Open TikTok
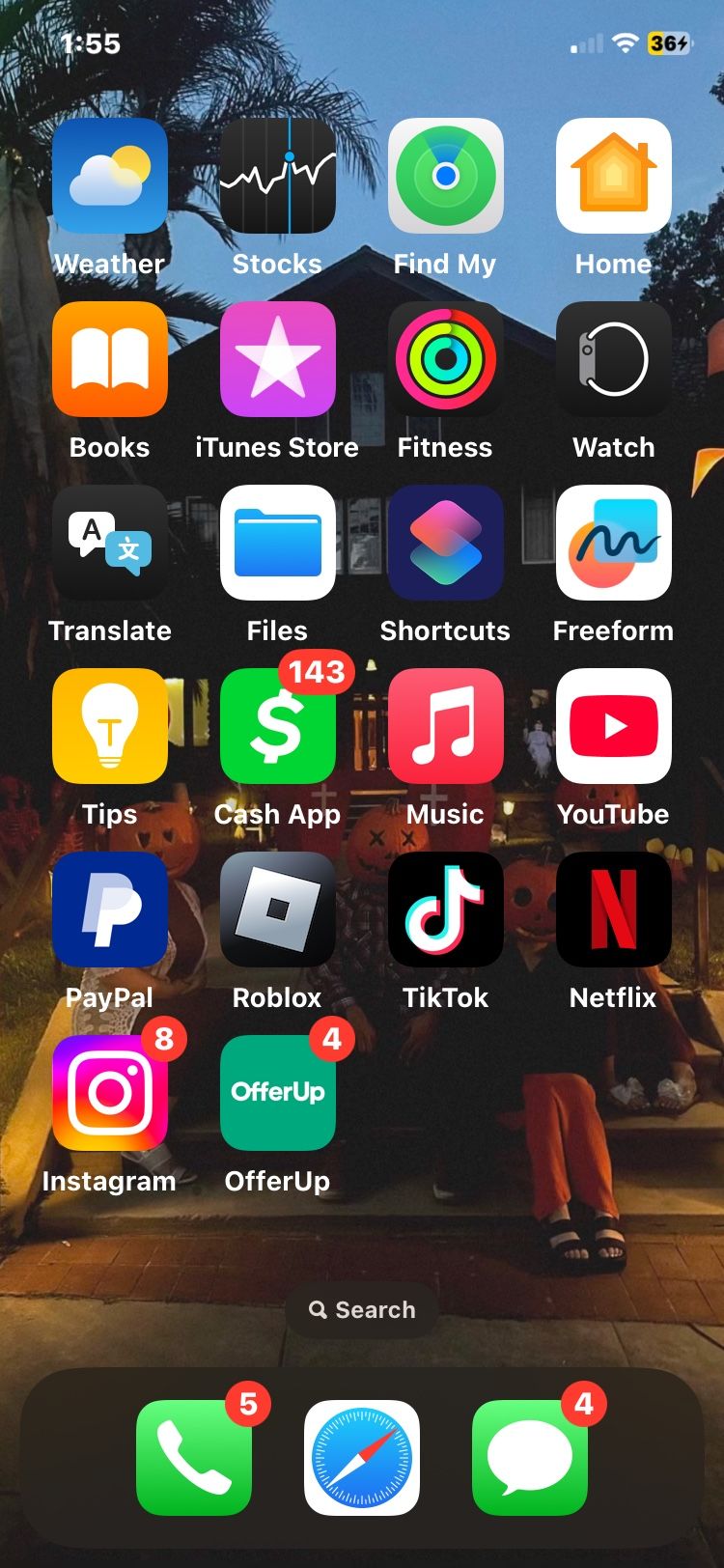This screenshot has width=724, height=1568. point(445,910)
